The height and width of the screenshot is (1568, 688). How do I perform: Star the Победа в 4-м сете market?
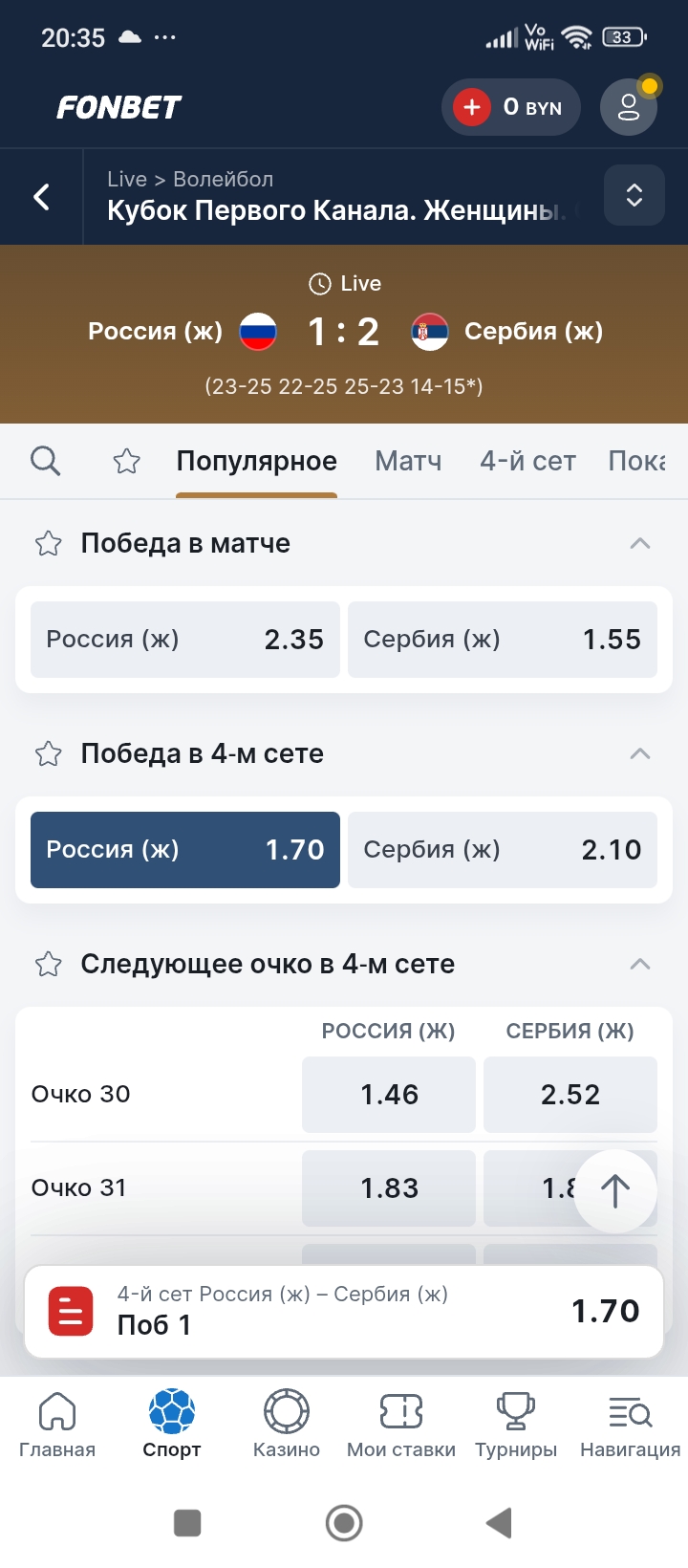point(47,753)
